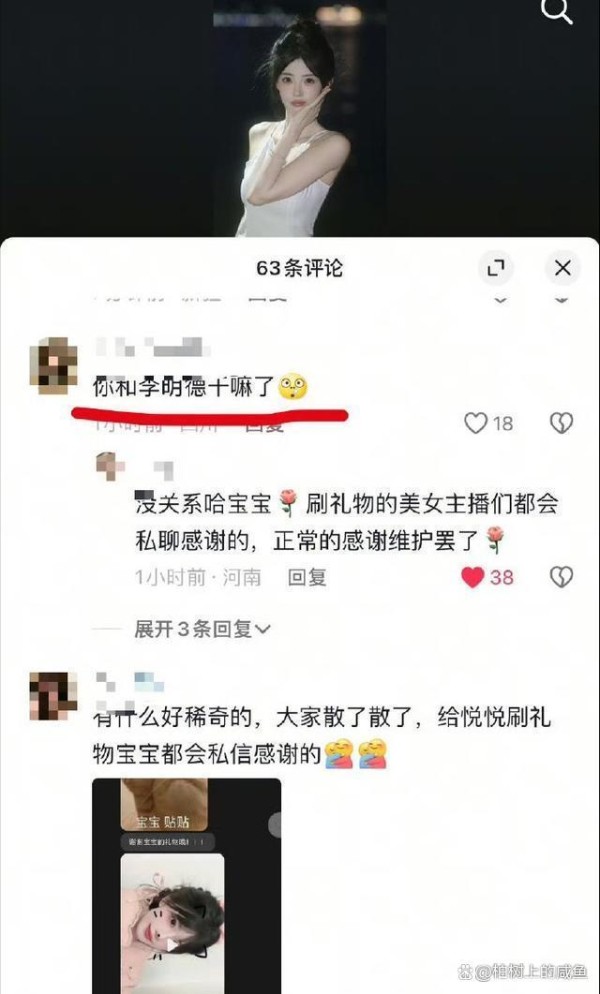Expand 展开3条回复 replies
Screen dimensions: 600x994
point(202,629)
